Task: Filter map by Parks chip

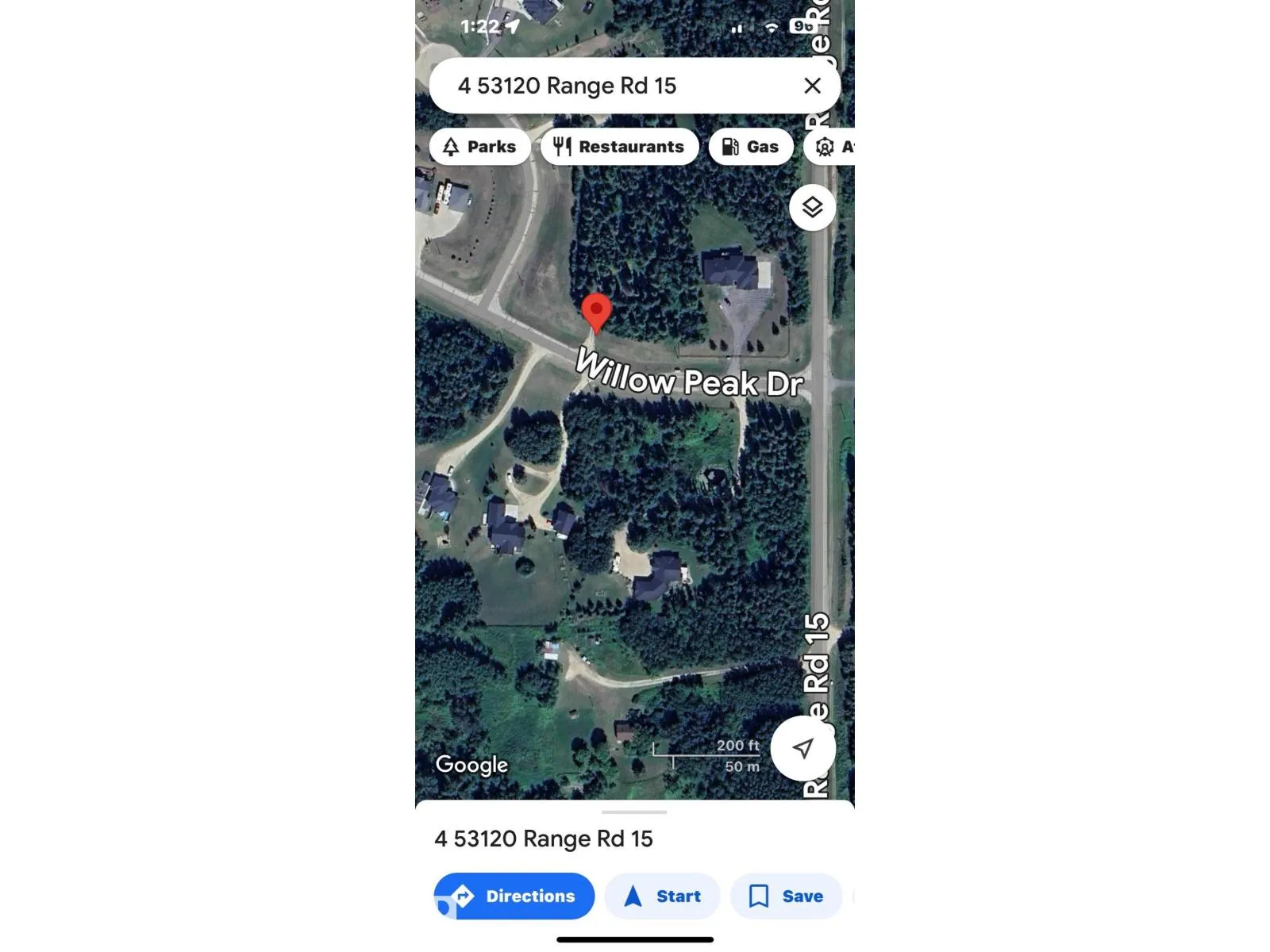Action: point(480,147)
